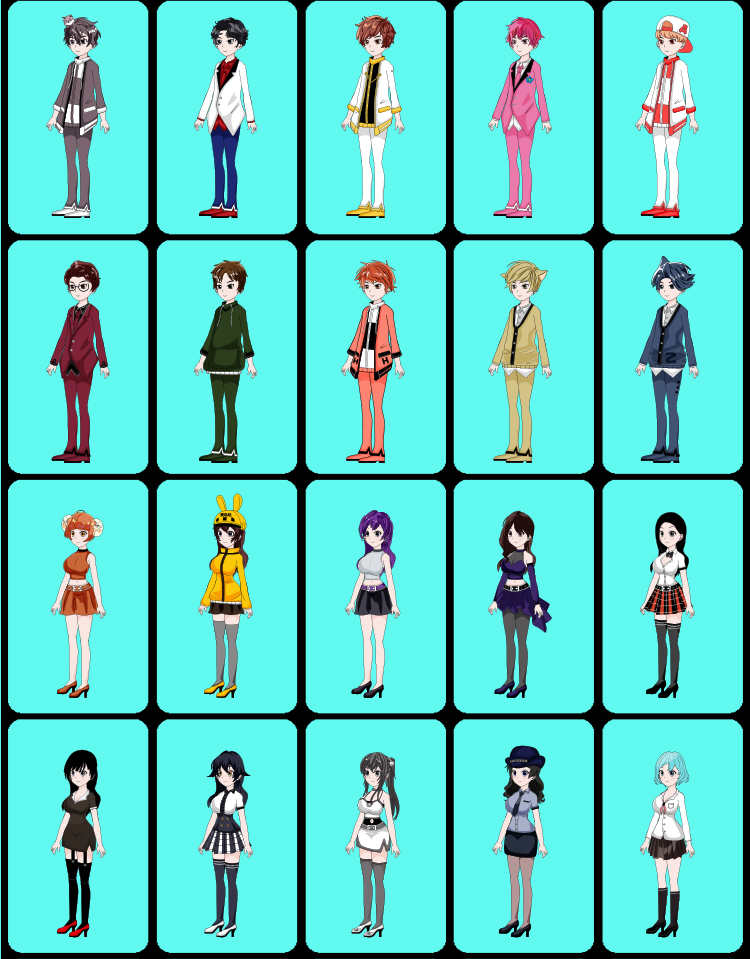Choose the girl in yellow bunny hoodie

click(227, 597)
